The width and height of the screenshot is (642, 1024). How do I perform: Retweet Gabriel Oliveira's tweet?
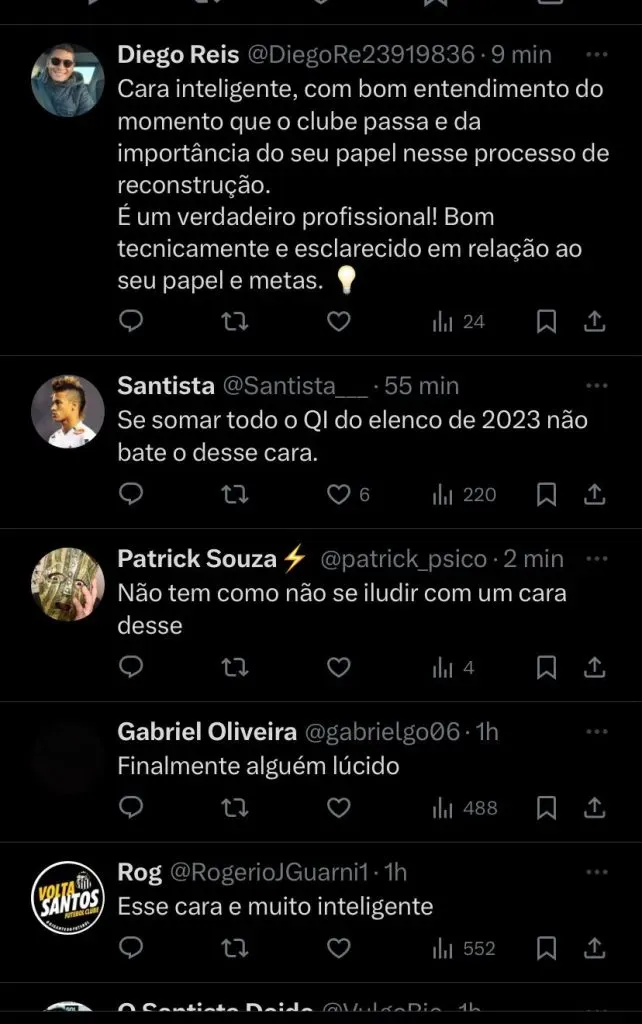[x=235, y=807]
